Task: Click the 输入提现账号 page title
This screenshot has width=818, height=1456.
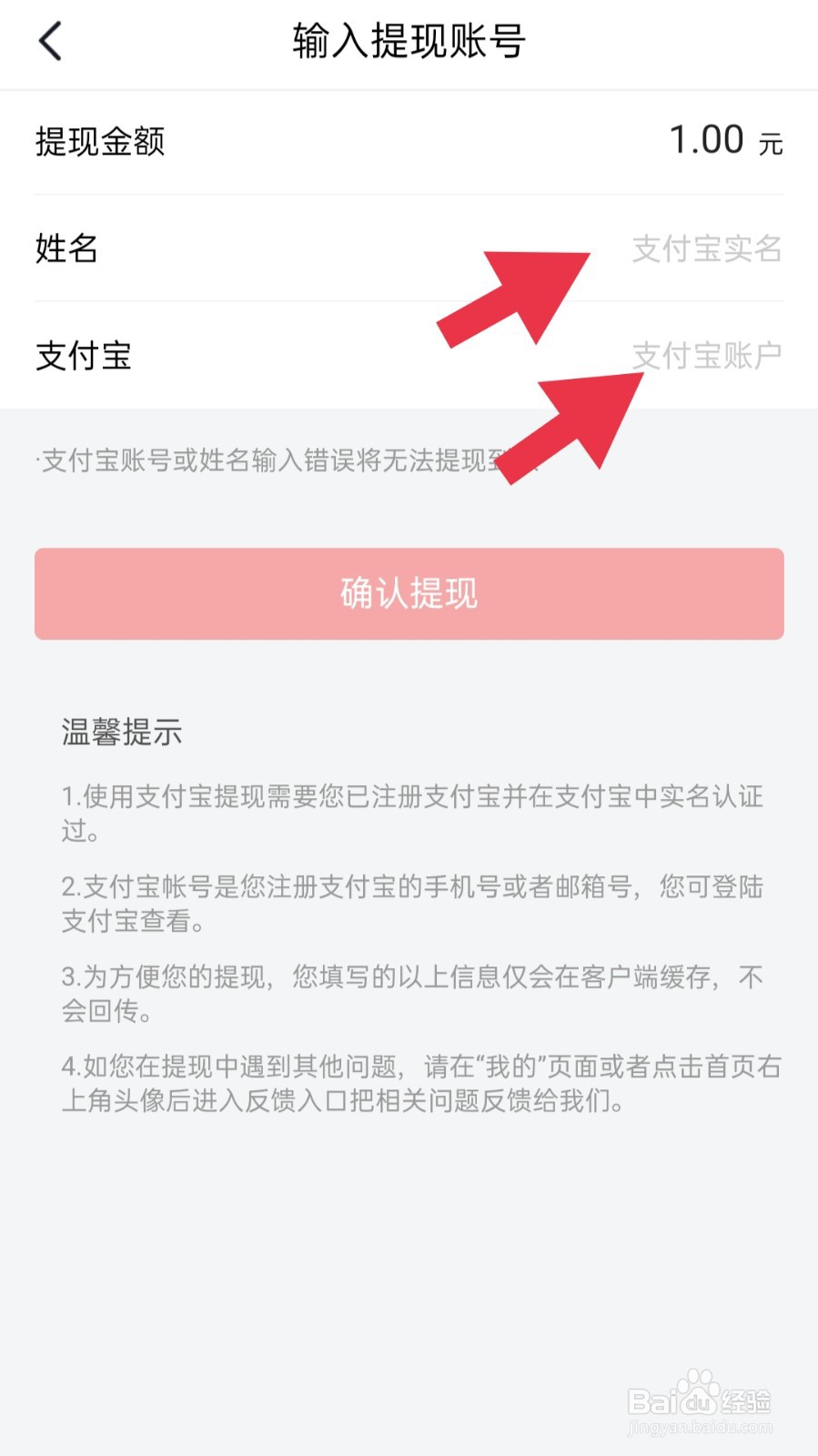Action: [x=408, y=41]
